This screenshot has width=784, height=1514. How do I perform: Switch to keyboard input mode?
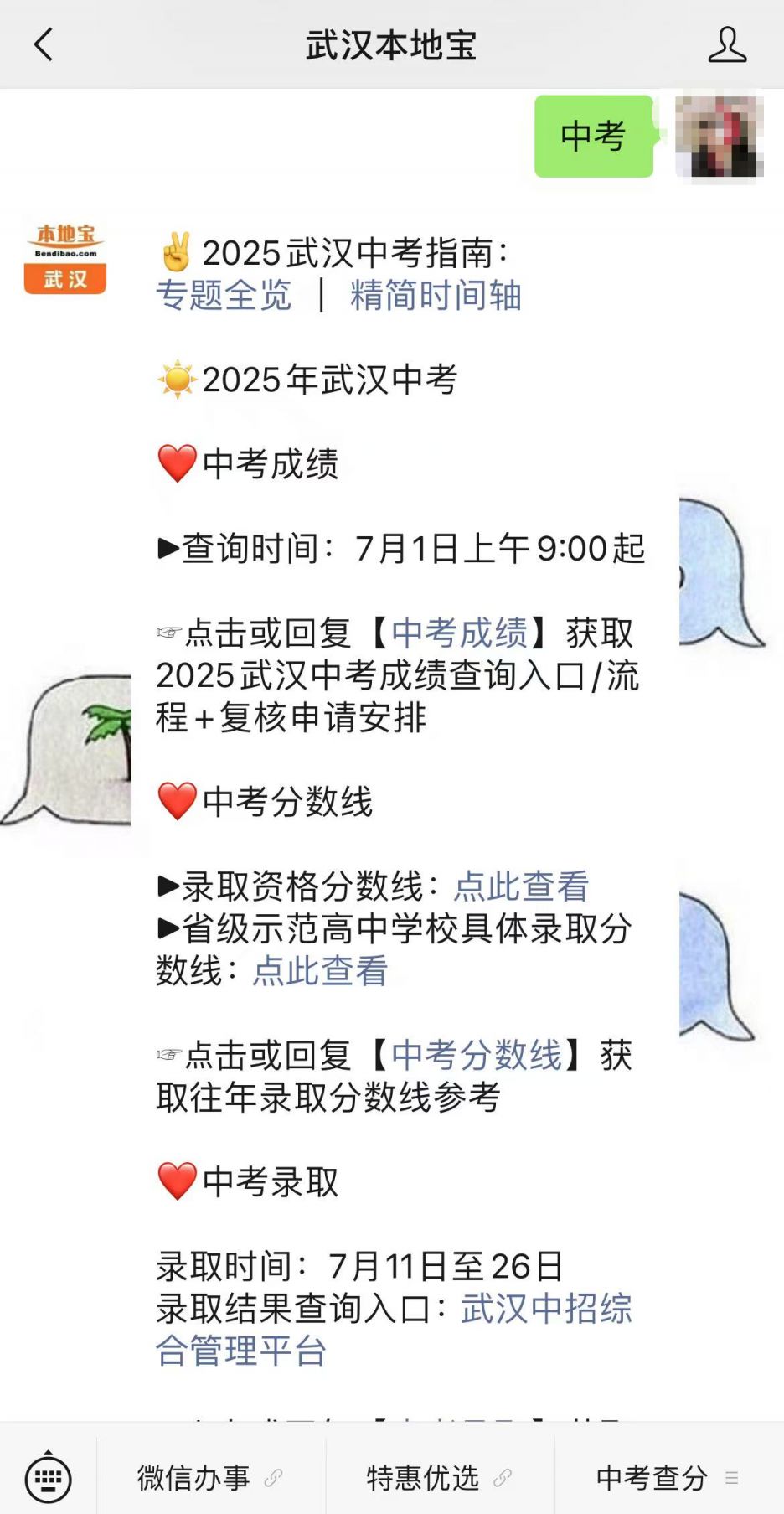(48, 1478)
